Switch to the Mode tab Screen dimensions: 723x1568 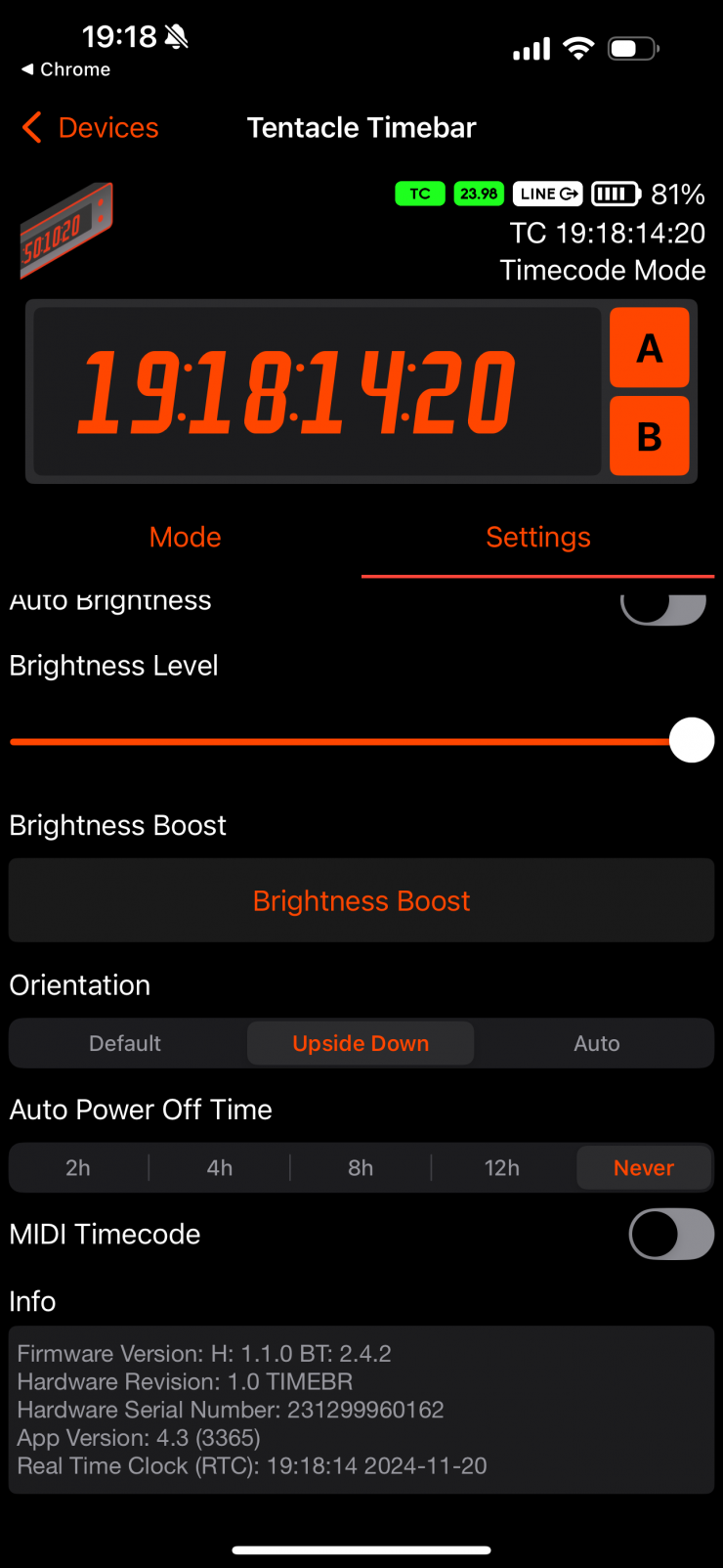pyautogui.click(x=185, y=537)
